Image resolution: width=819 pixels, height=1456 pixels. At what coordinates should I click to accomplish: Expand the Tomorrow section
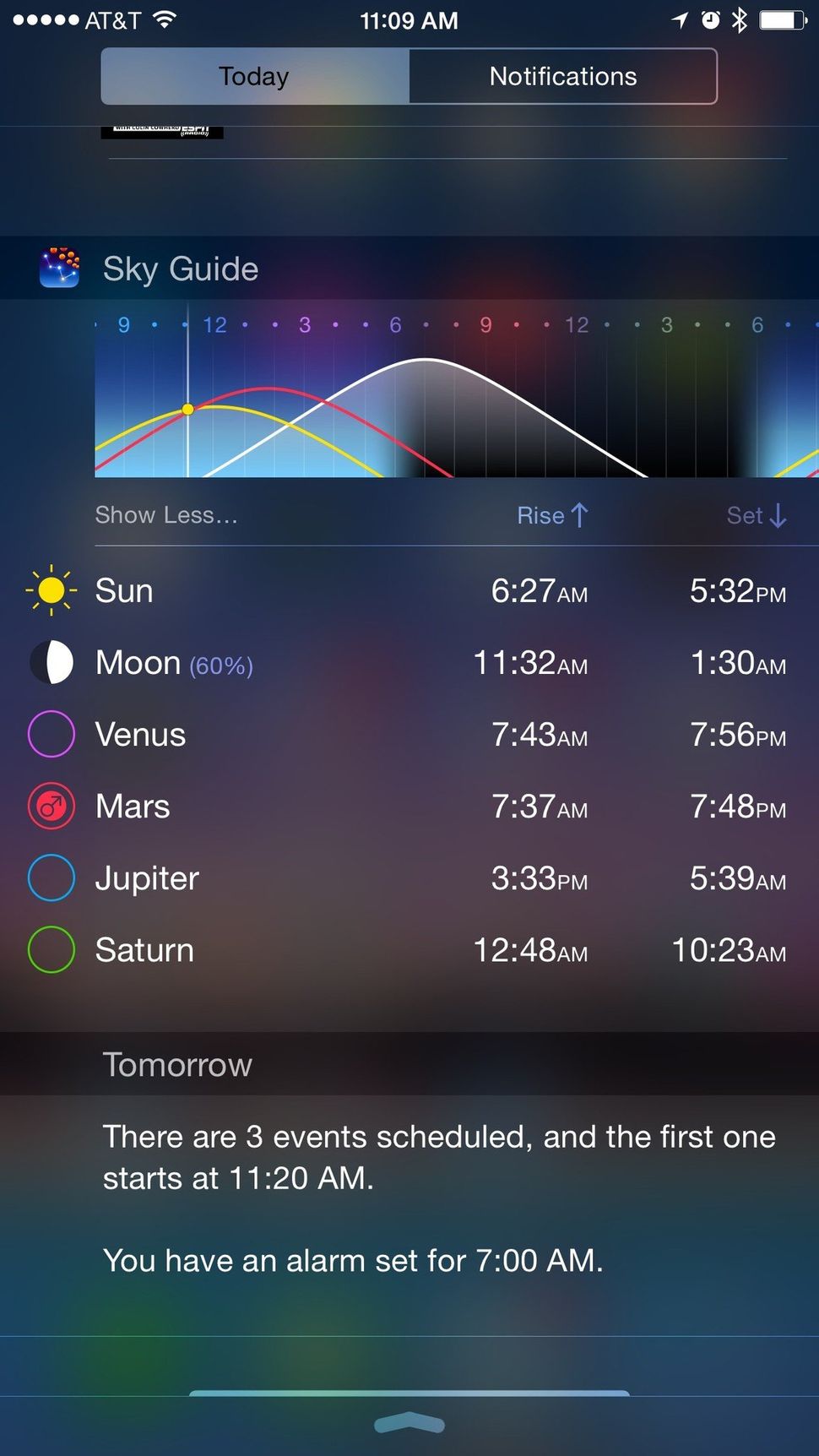(177, 1065)
